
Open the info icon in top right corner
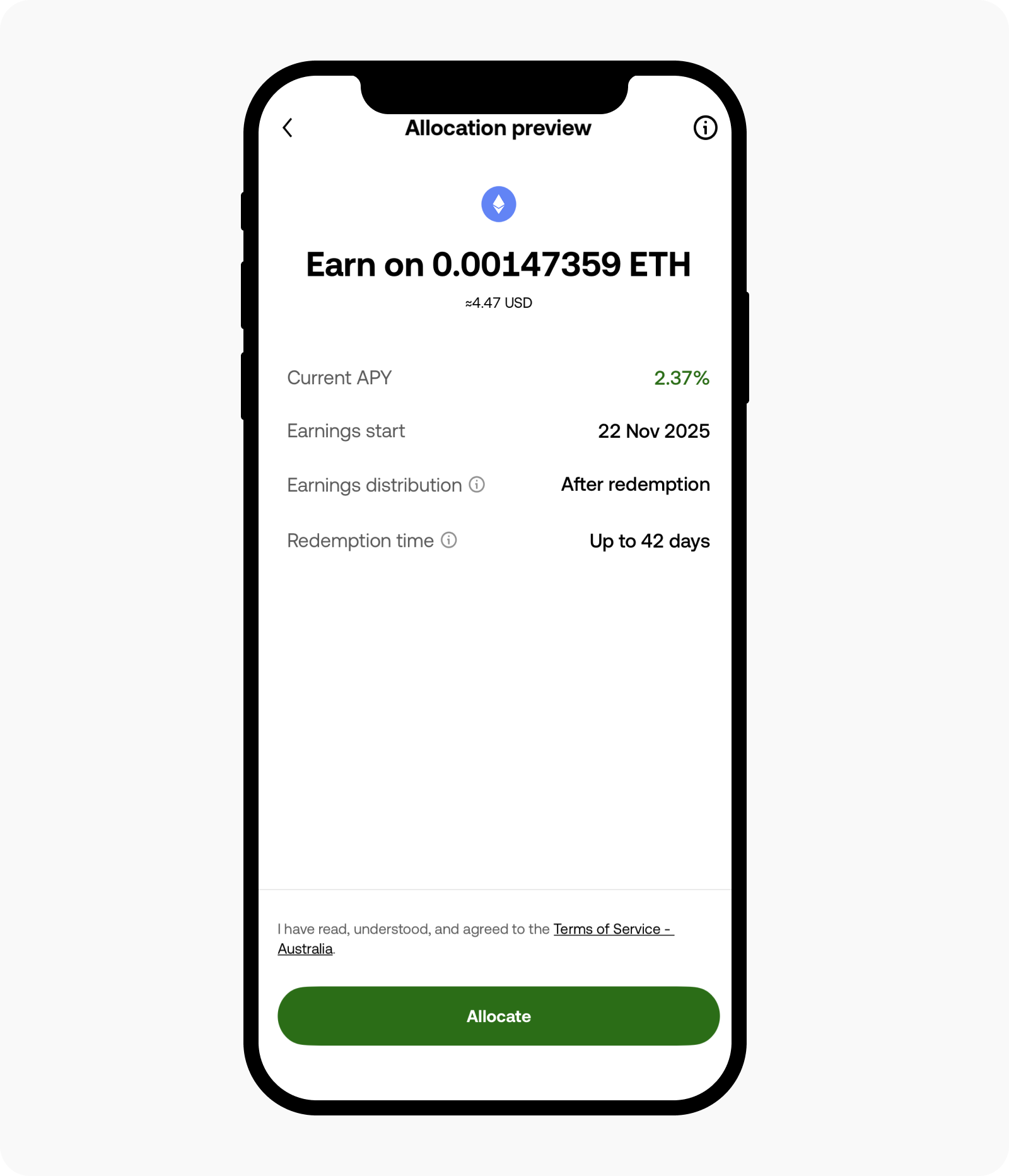[704, 127]
